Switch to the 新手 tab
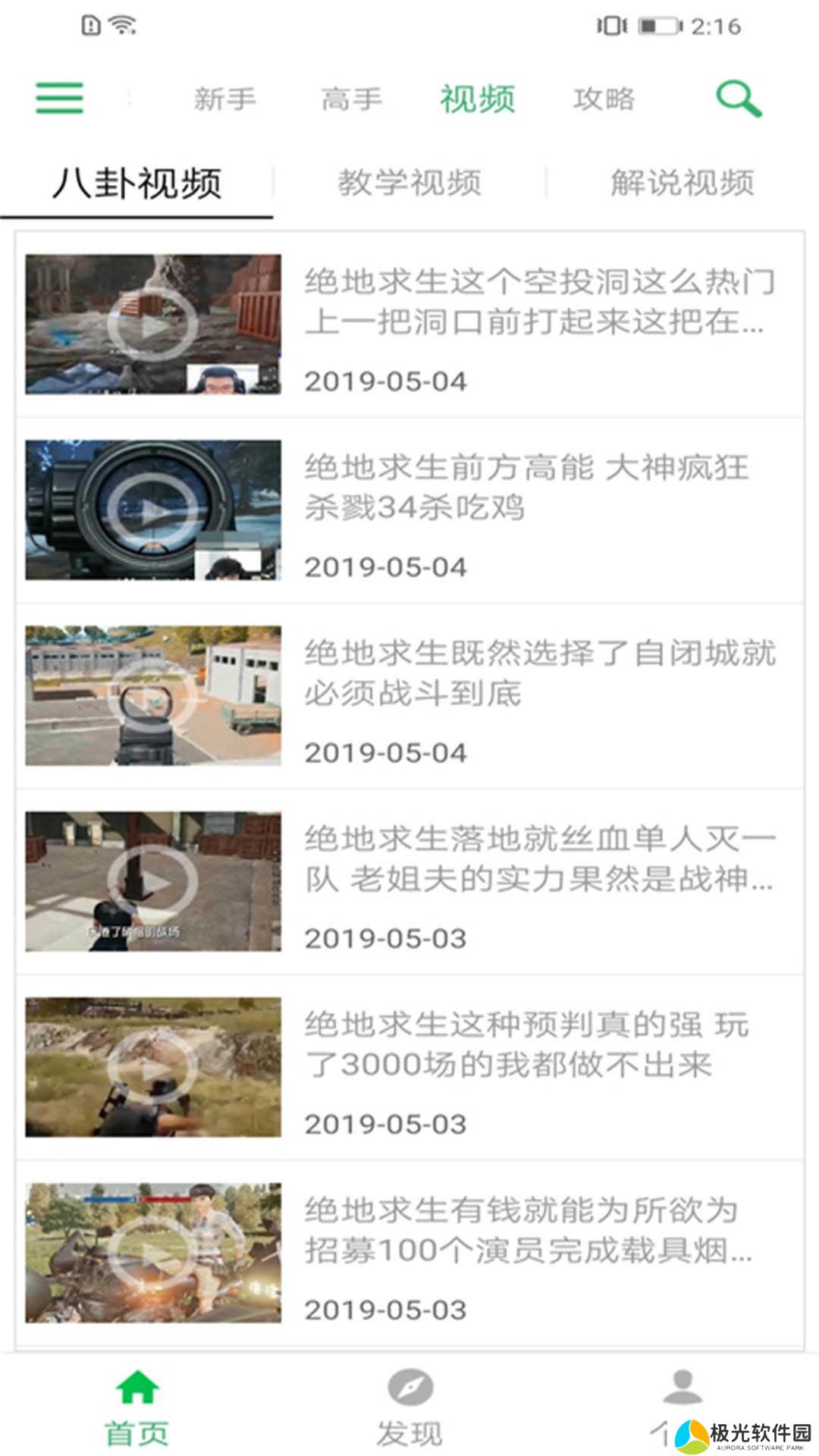819x1456 pixels. [x=224, y=99]
